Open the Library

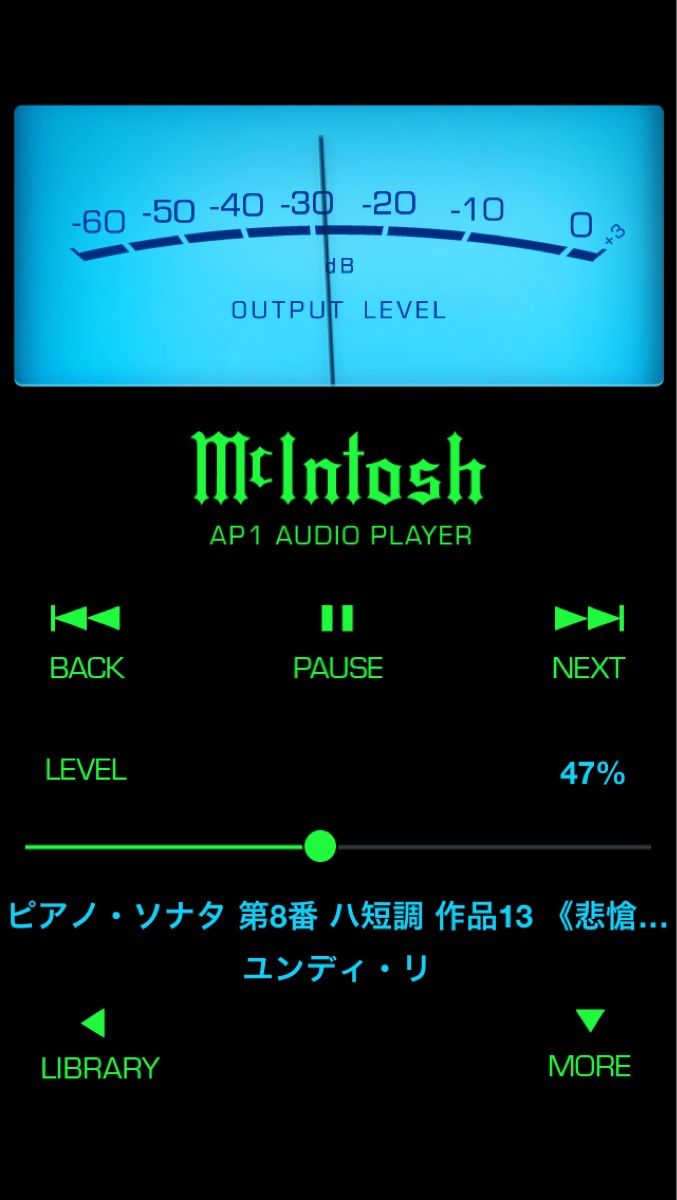coord(98,1045)
